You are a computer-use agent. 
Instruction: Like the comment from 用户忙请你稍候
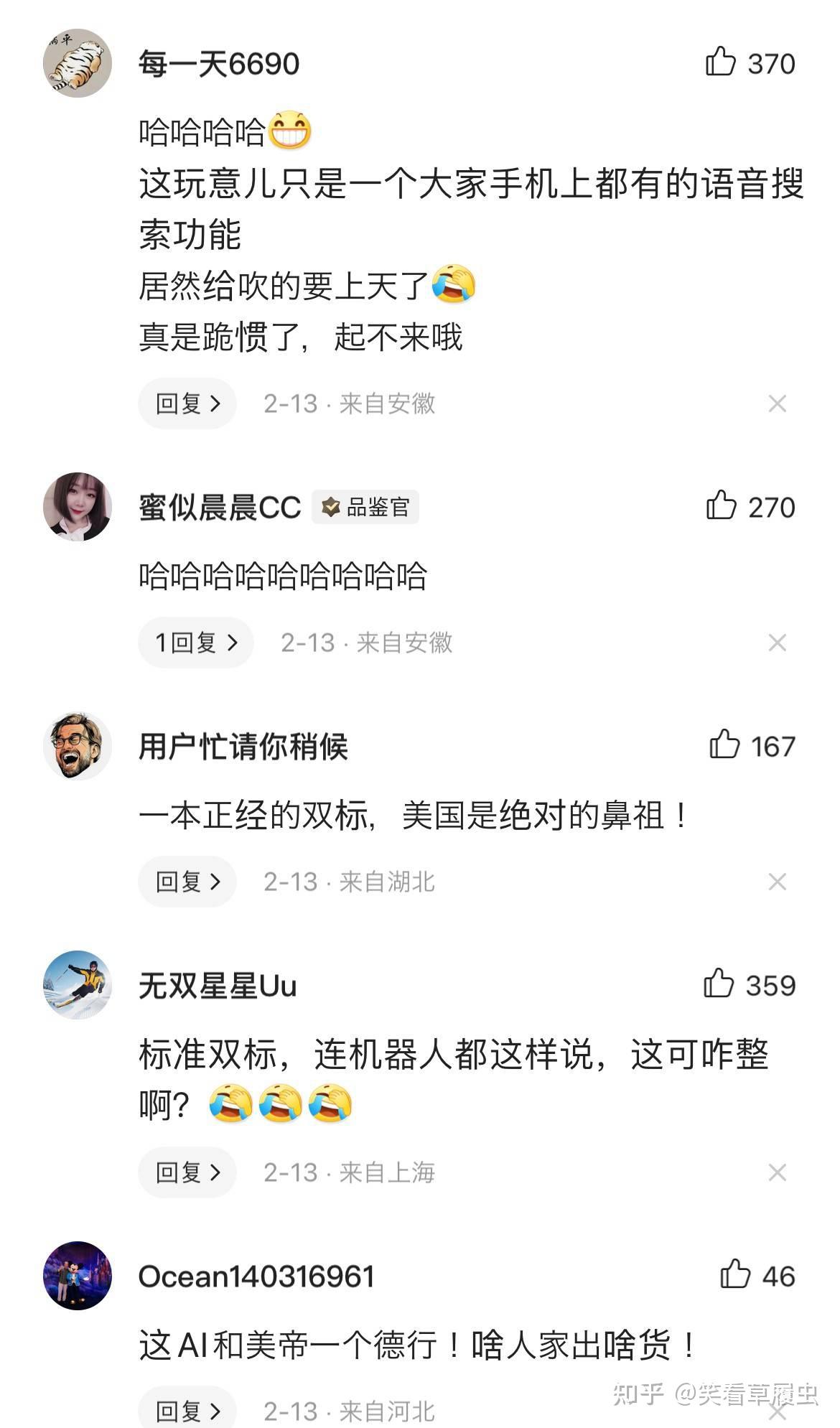coord(724,745)
